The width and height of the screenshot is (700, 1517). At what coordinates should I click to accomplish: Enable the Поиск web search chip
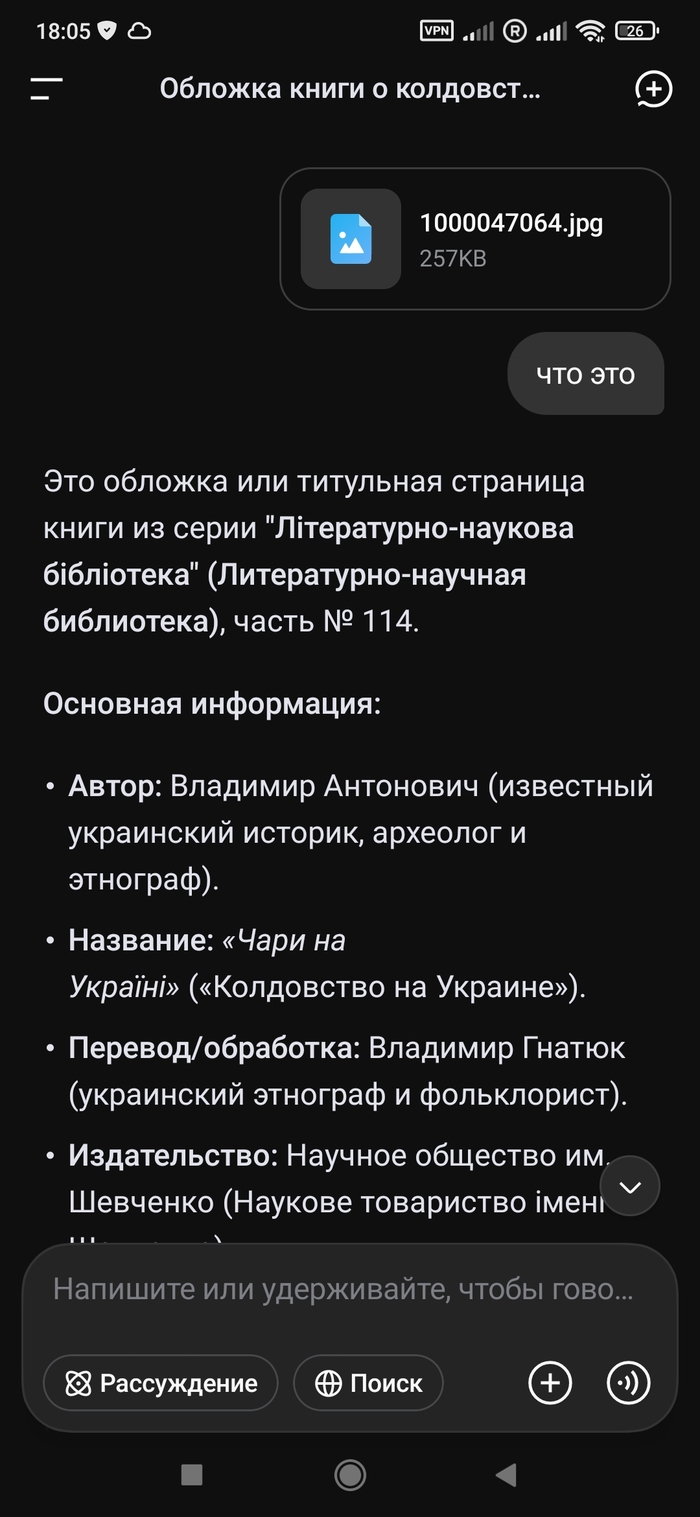click(x=368, y=1383)
